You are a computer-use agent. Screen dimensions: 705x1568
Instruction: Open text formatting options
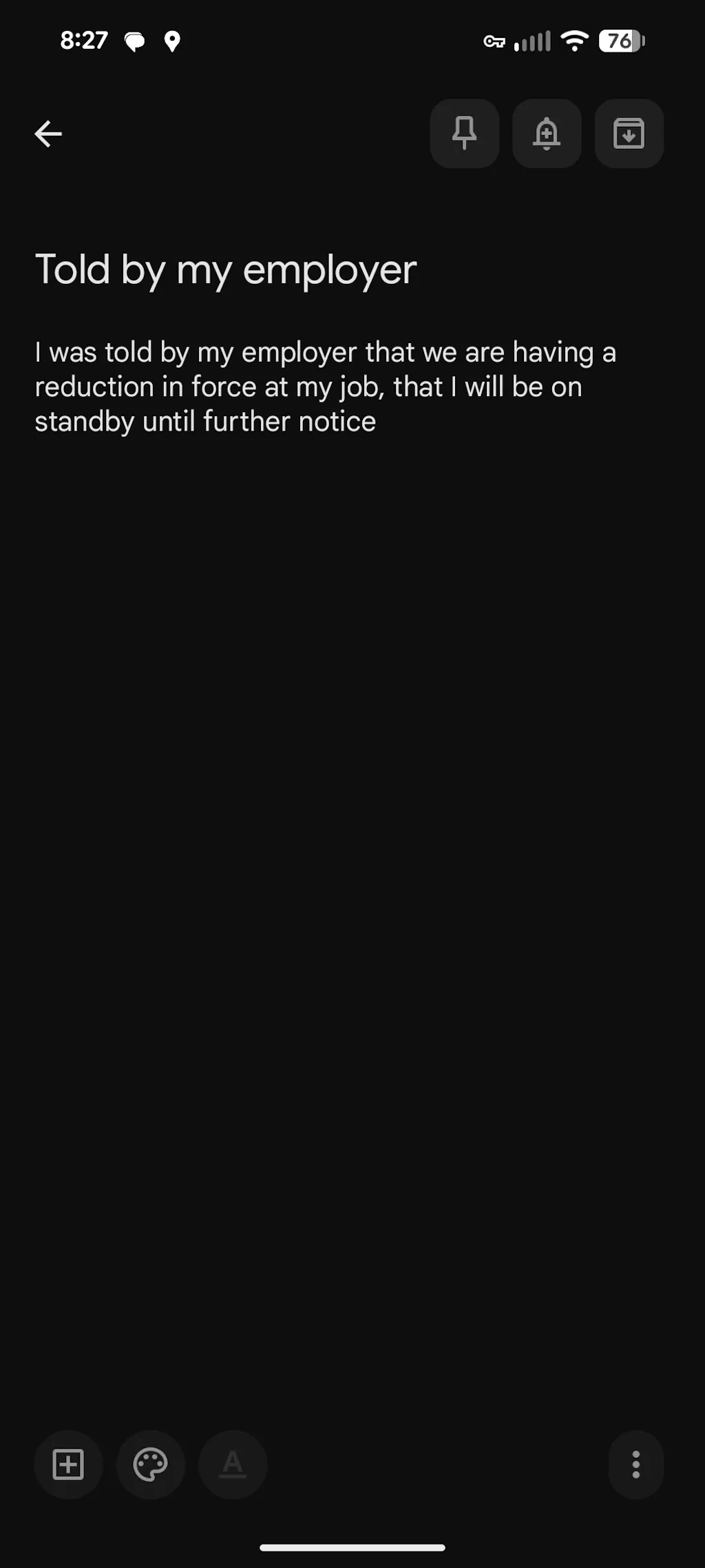tap(233, 1464)
